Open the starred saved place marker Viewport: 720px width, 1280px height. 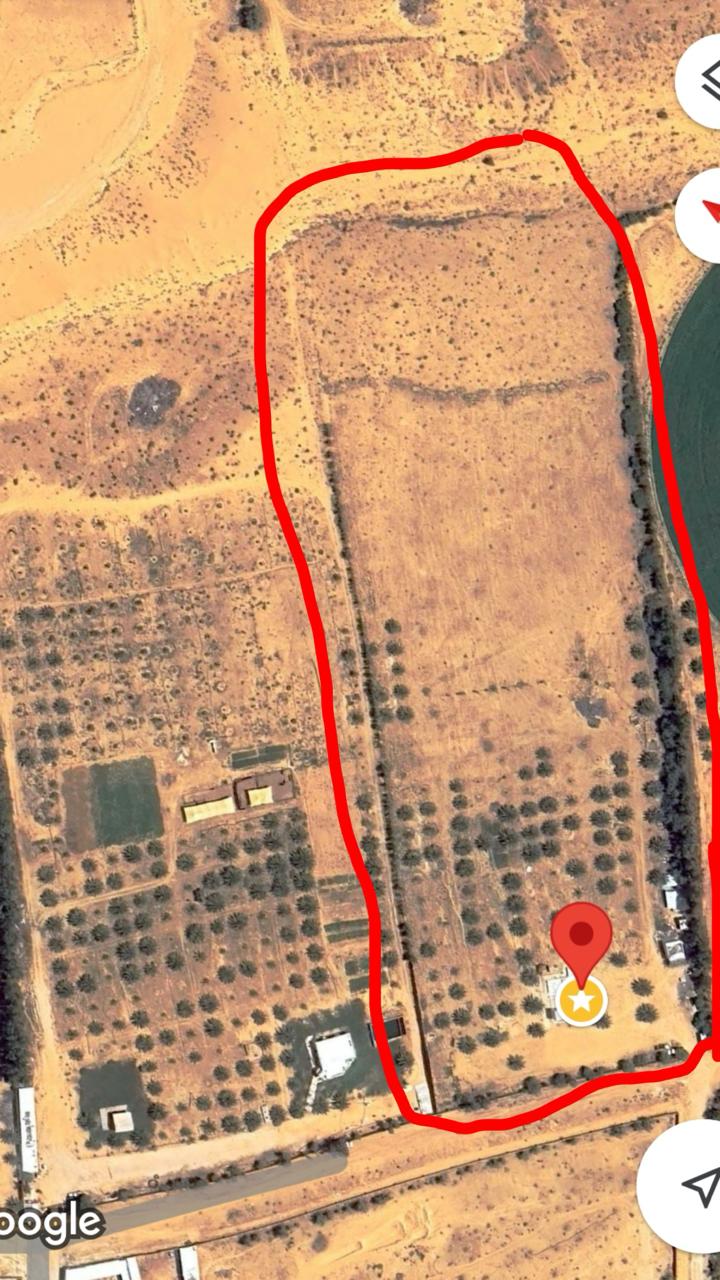pyautogui.click(x=581, y=1001)
